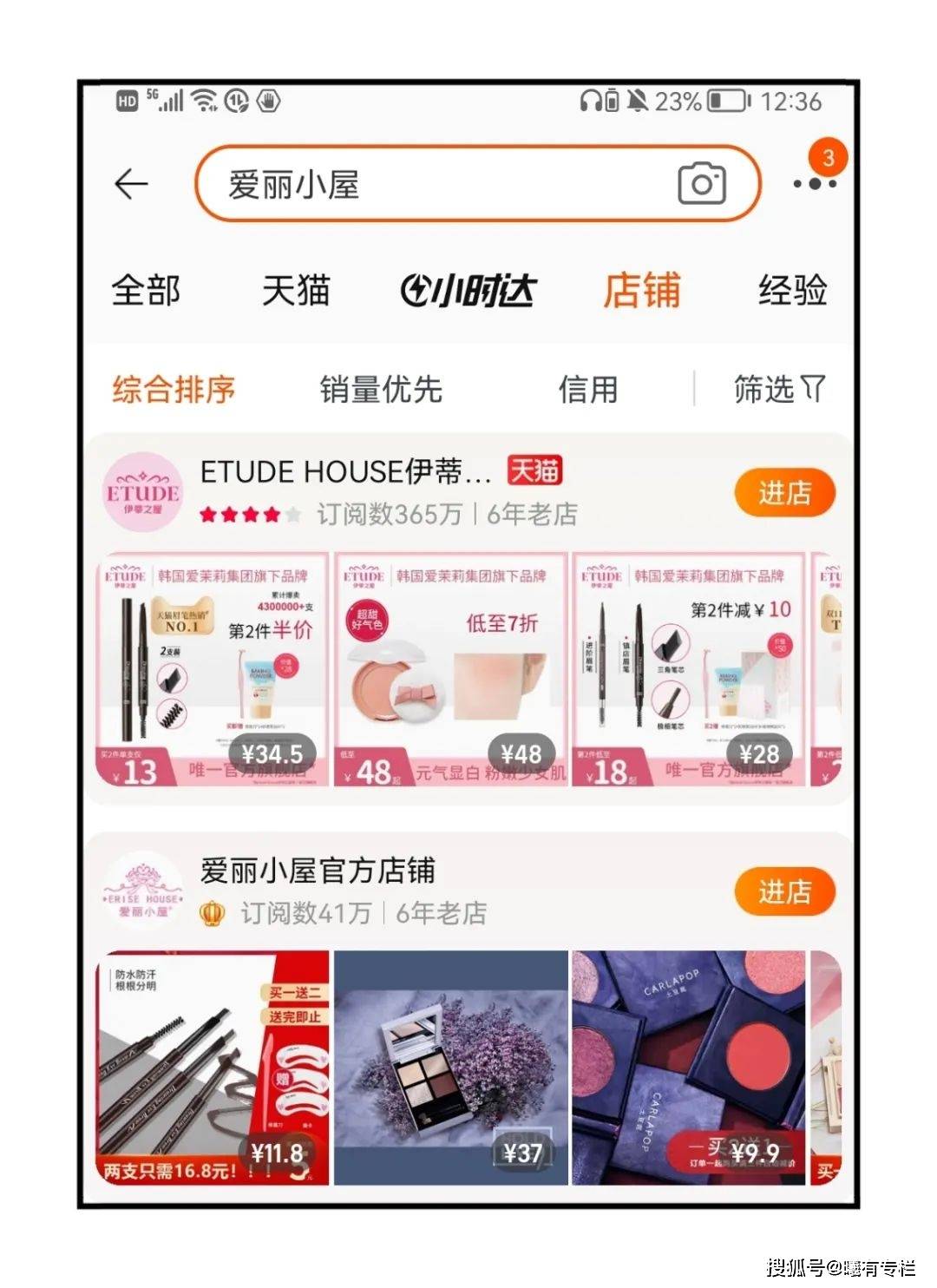Open the ¥9.9 CARLAPOP eyeshadow product

pyautogui.click(x=689, y=1068)
